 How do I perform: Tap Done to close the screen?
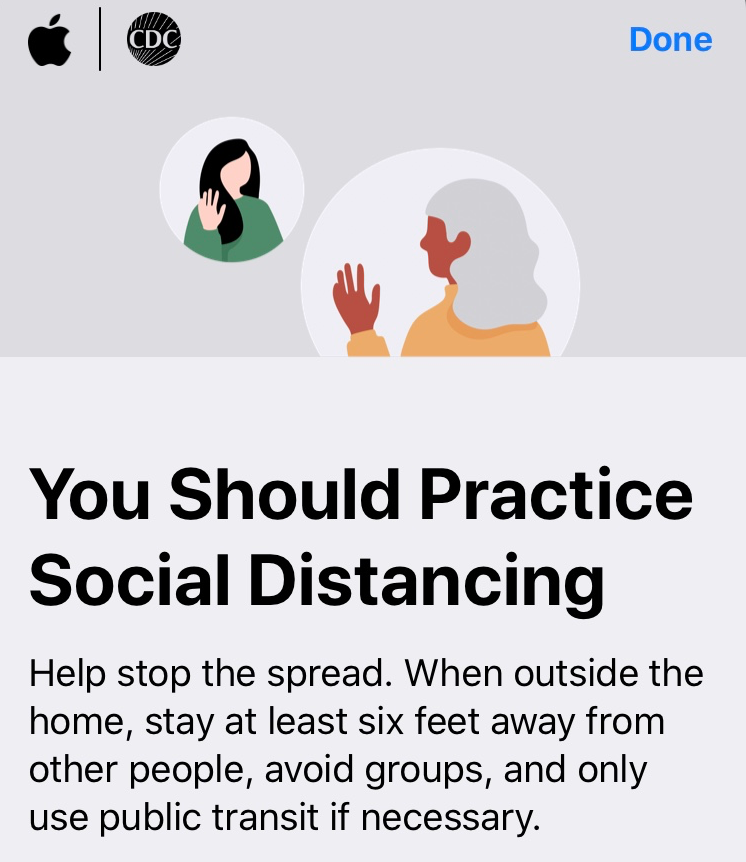click(670, 40)
